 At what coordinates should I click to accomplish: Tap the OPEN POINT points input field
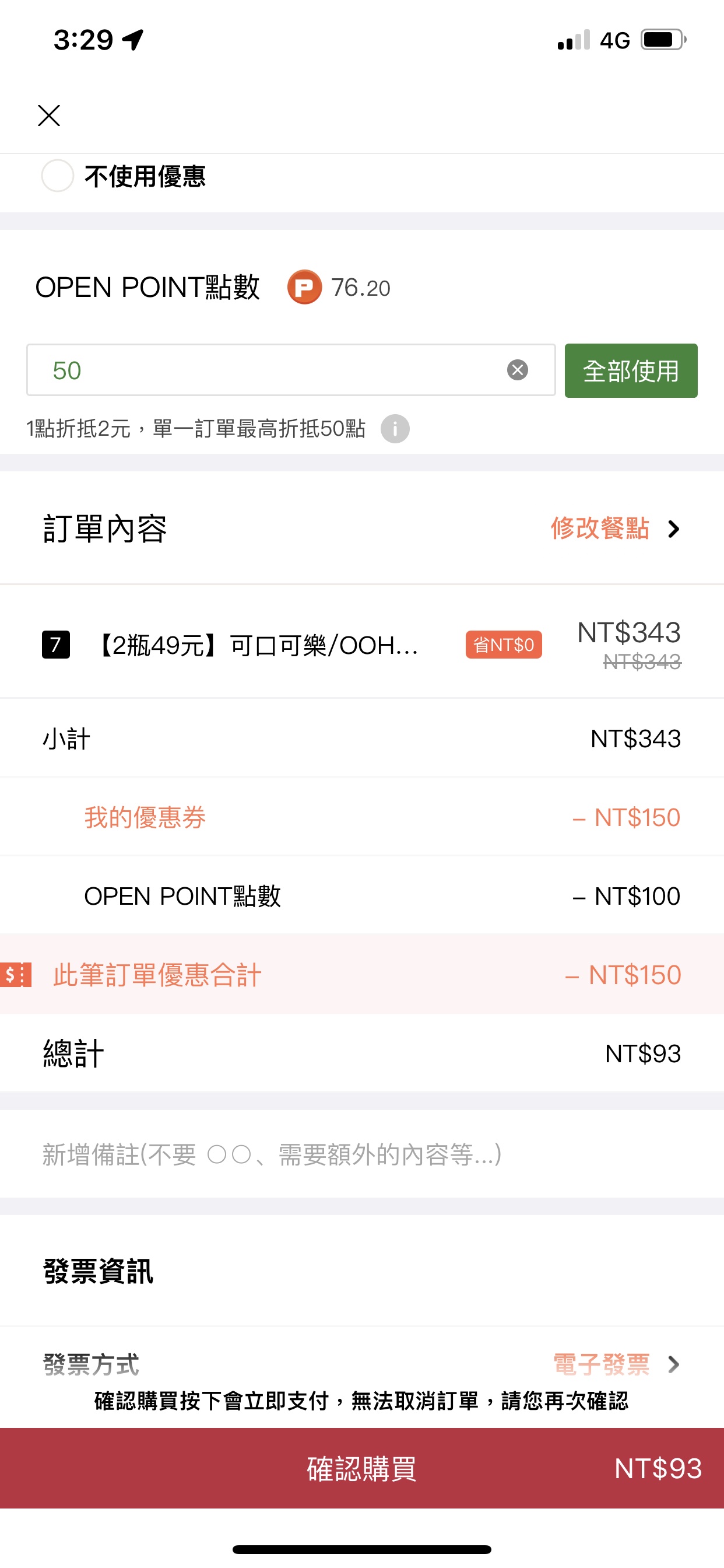pos(291,370)
